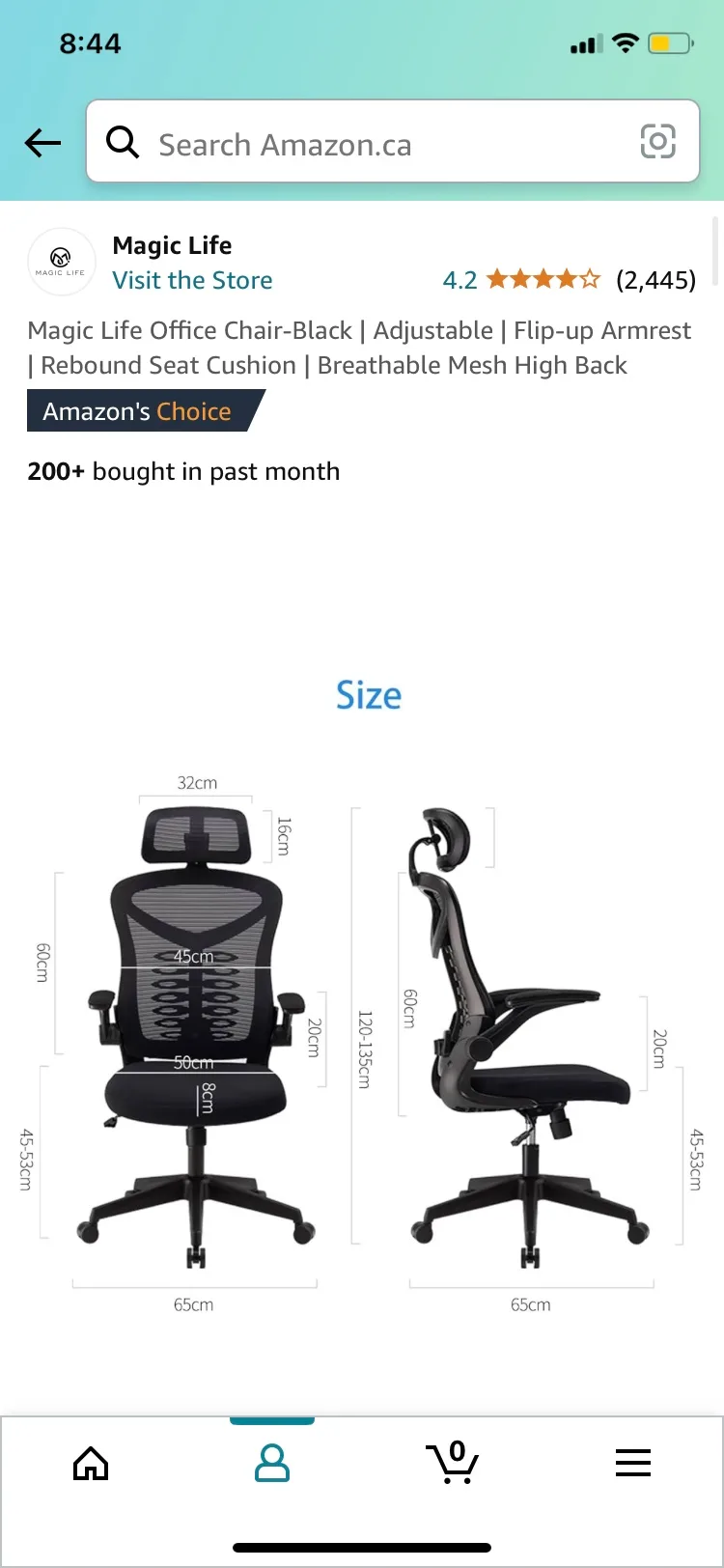724x1568 pixels.
Task: Open the Visit the Store link
Action: click(191, 280)
